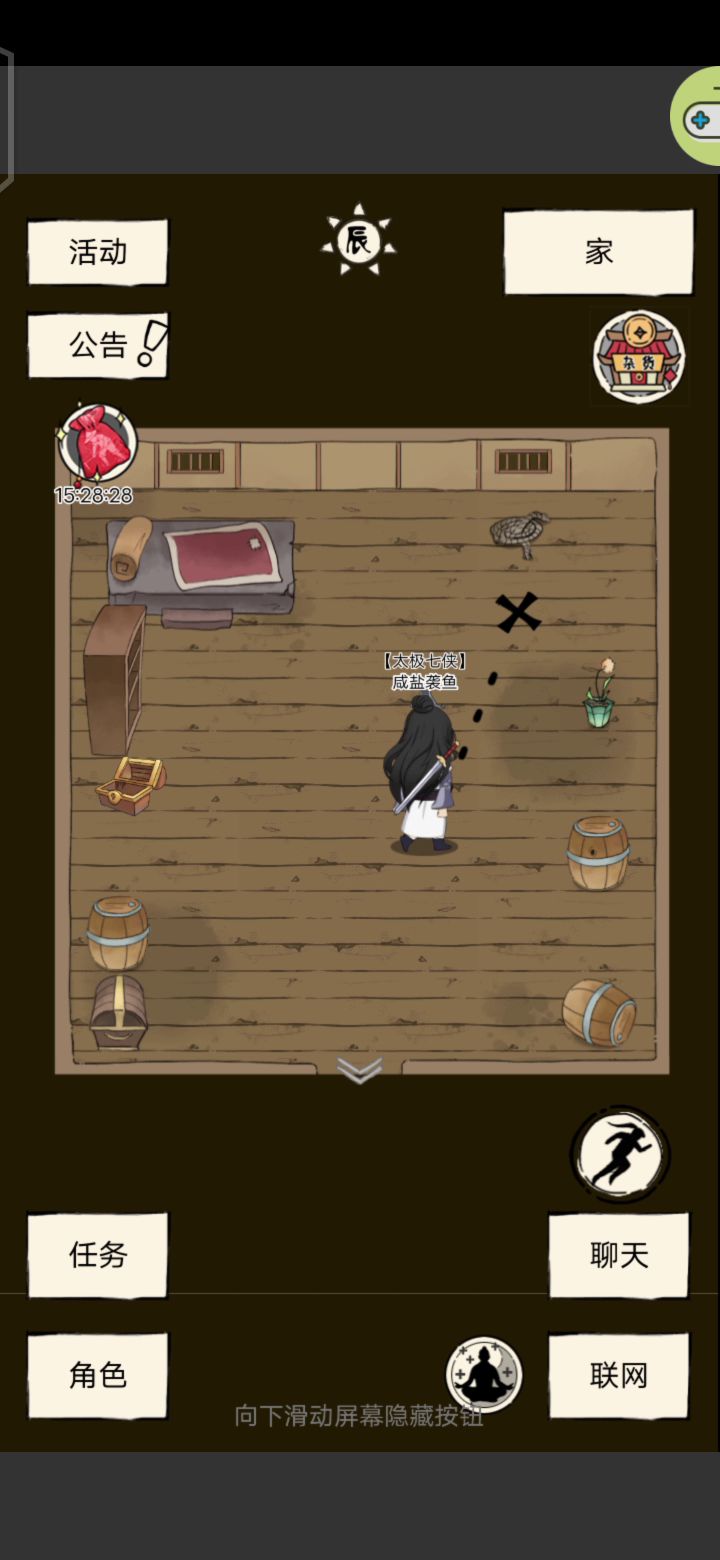Tap the meditation figure icon
The height and width of the screenshot is (1560, 720).
[485, 1375]
